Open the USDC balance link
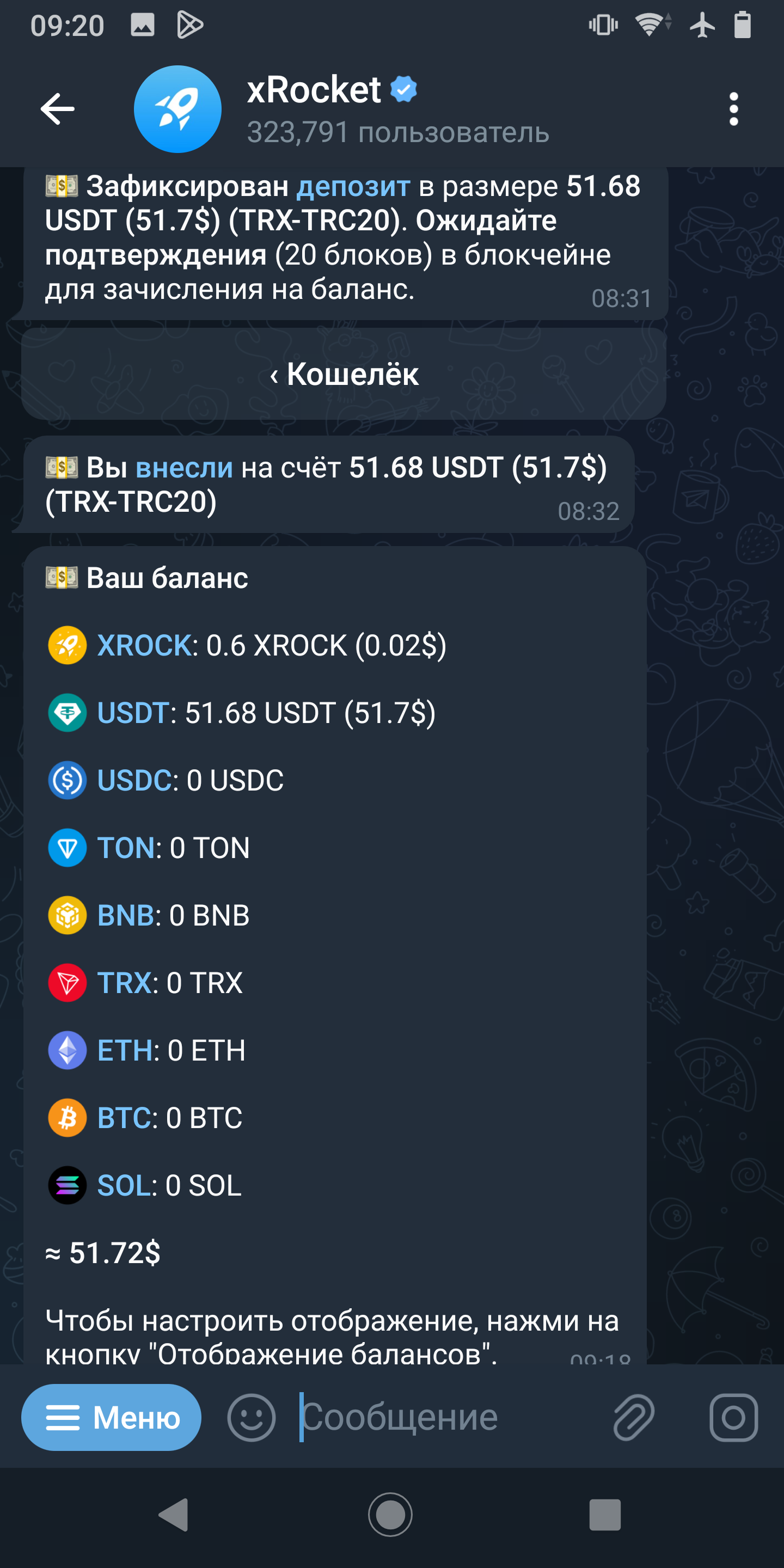The width and height of the screenshot is (784, 1568). (x=134, y=780)
